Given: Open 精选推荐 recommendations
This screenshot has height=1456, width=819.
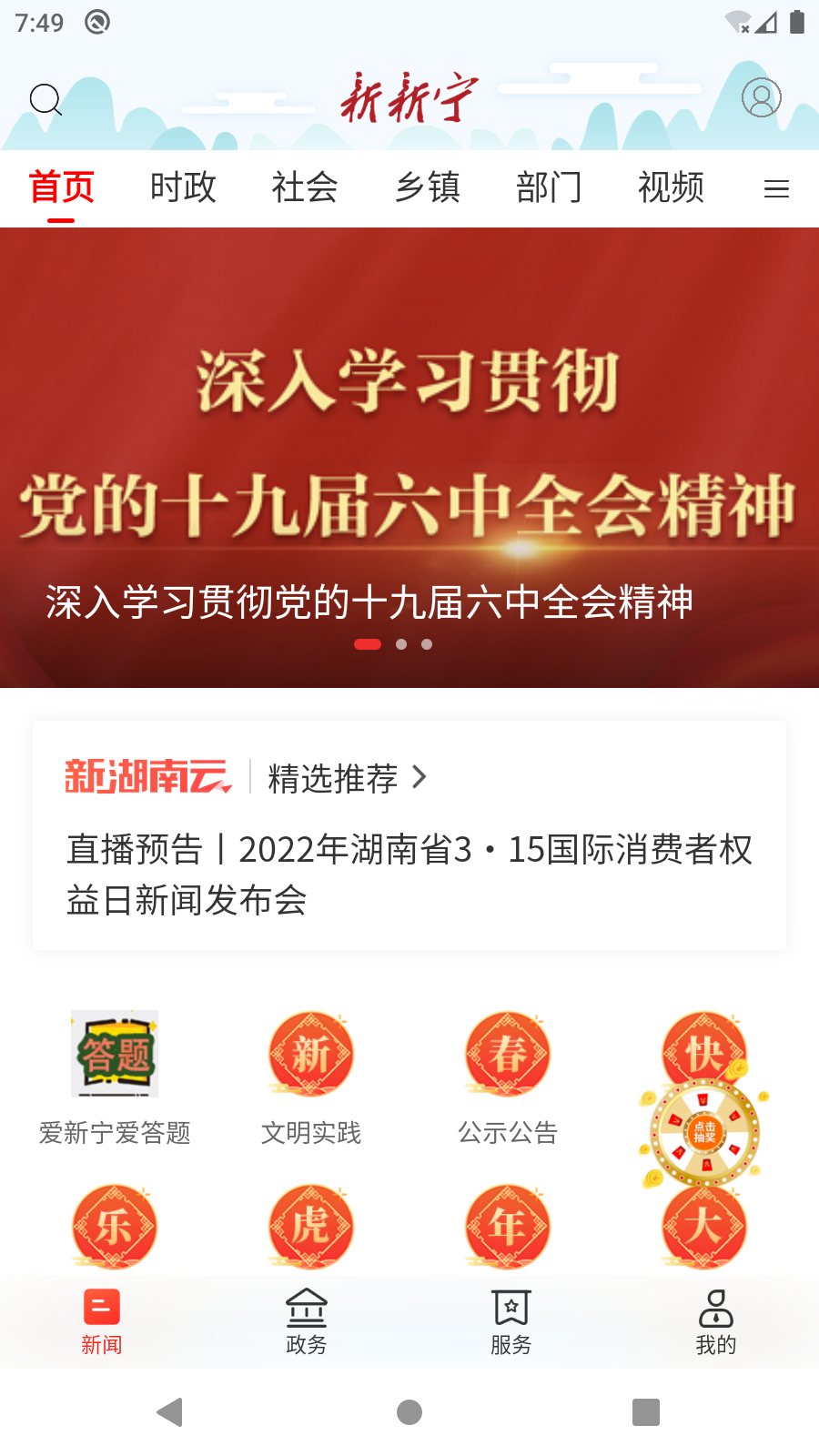Looking at the screenshot, I should tap(346, 778).
